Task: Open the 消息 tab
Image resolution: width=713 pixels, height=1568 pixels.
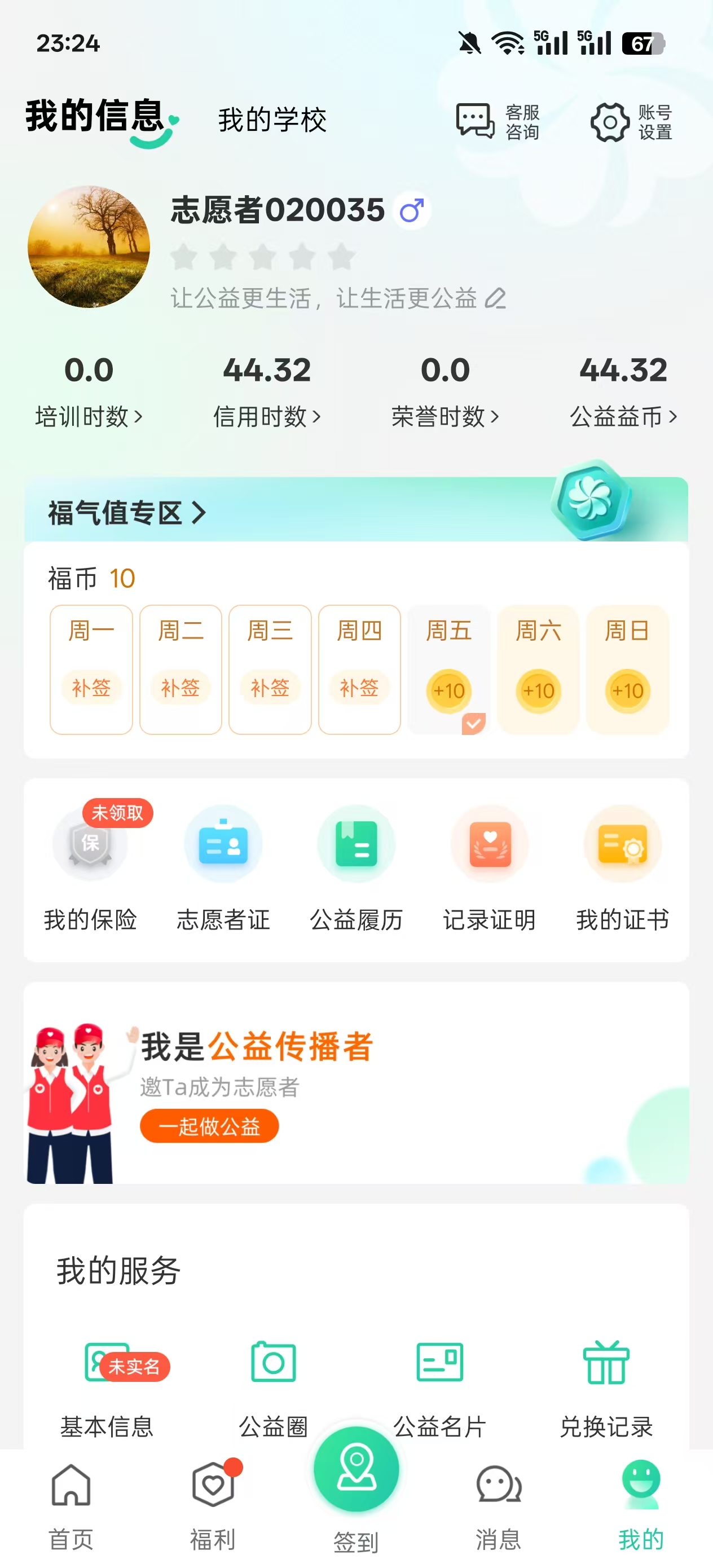Action: pos(498,1507)
